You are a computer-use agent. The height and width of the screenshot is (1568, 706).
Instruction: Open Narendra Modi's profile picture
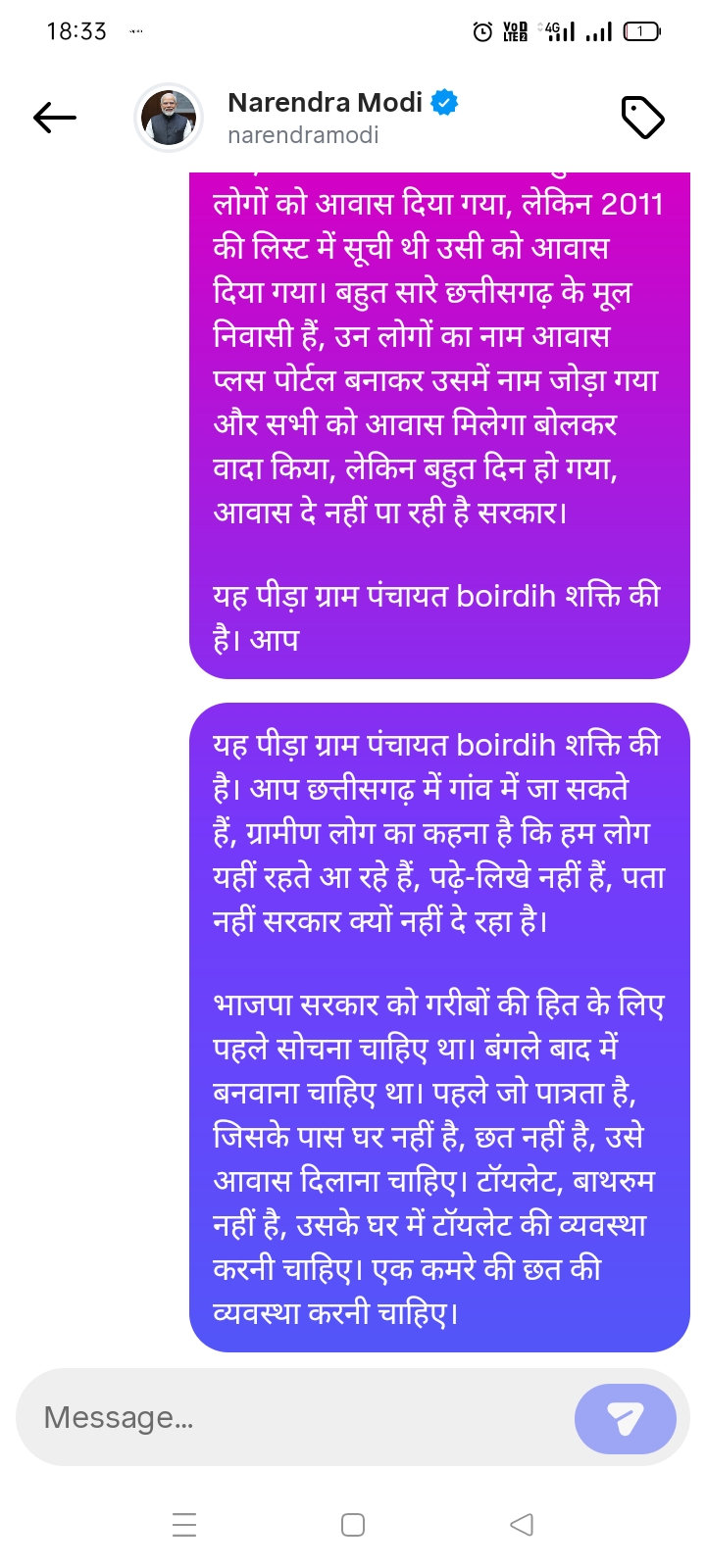click(x=169, y=118)
